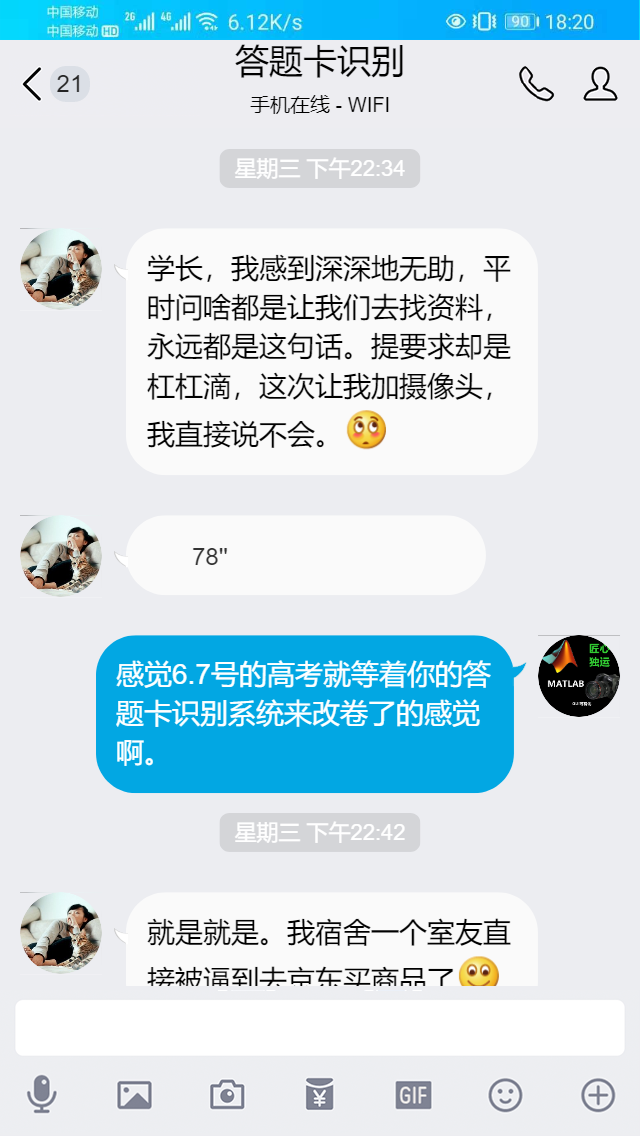Go back to the message list

pos(33,85)
